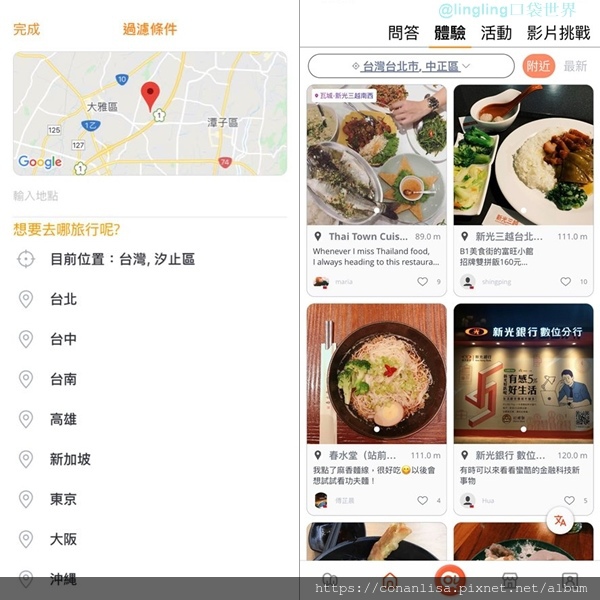
Task: Select current location 台灣, 汐止區
Action: point(122,259)
